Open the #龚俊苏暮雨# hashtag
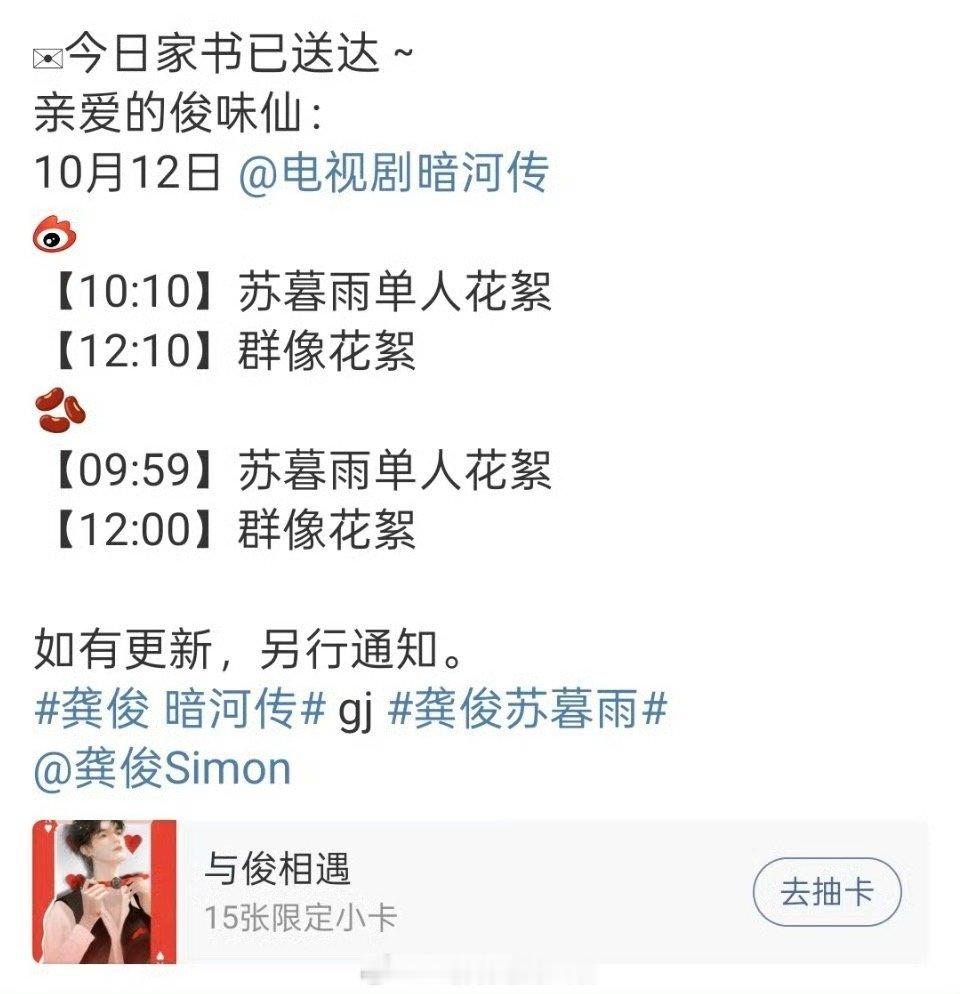This screenshot has width=960, height=994. point(528,709)
